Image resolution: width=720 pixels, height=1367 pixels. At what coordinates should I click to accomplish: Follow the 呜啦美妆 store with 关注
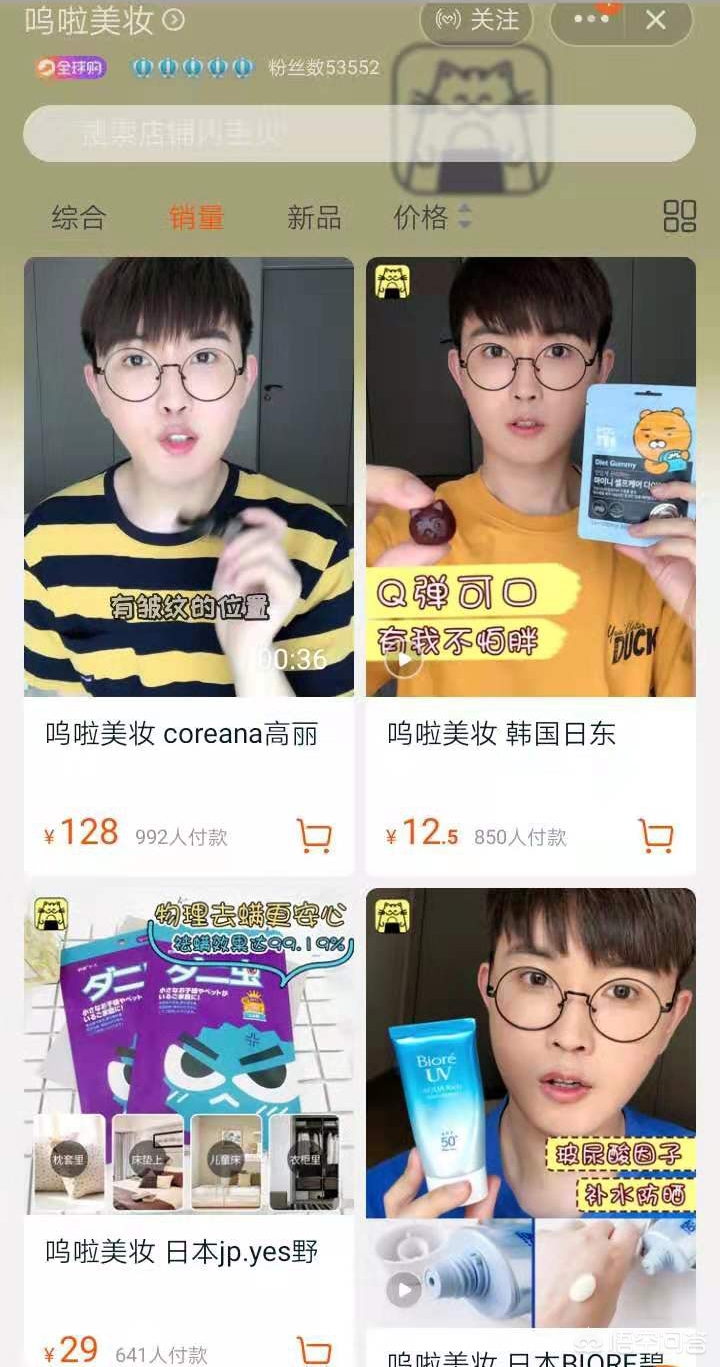pyautogui.click(x=476, y=20)
